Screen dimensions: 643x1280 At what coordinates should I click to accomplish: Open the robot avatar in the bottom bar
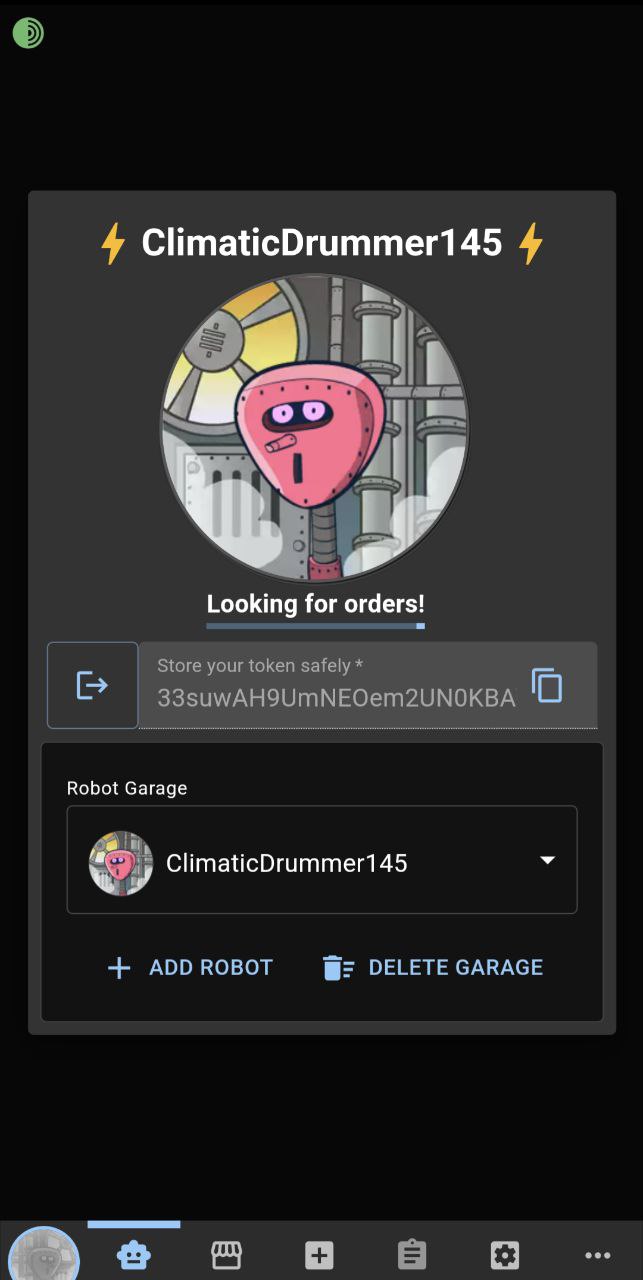pos(43,1254)
